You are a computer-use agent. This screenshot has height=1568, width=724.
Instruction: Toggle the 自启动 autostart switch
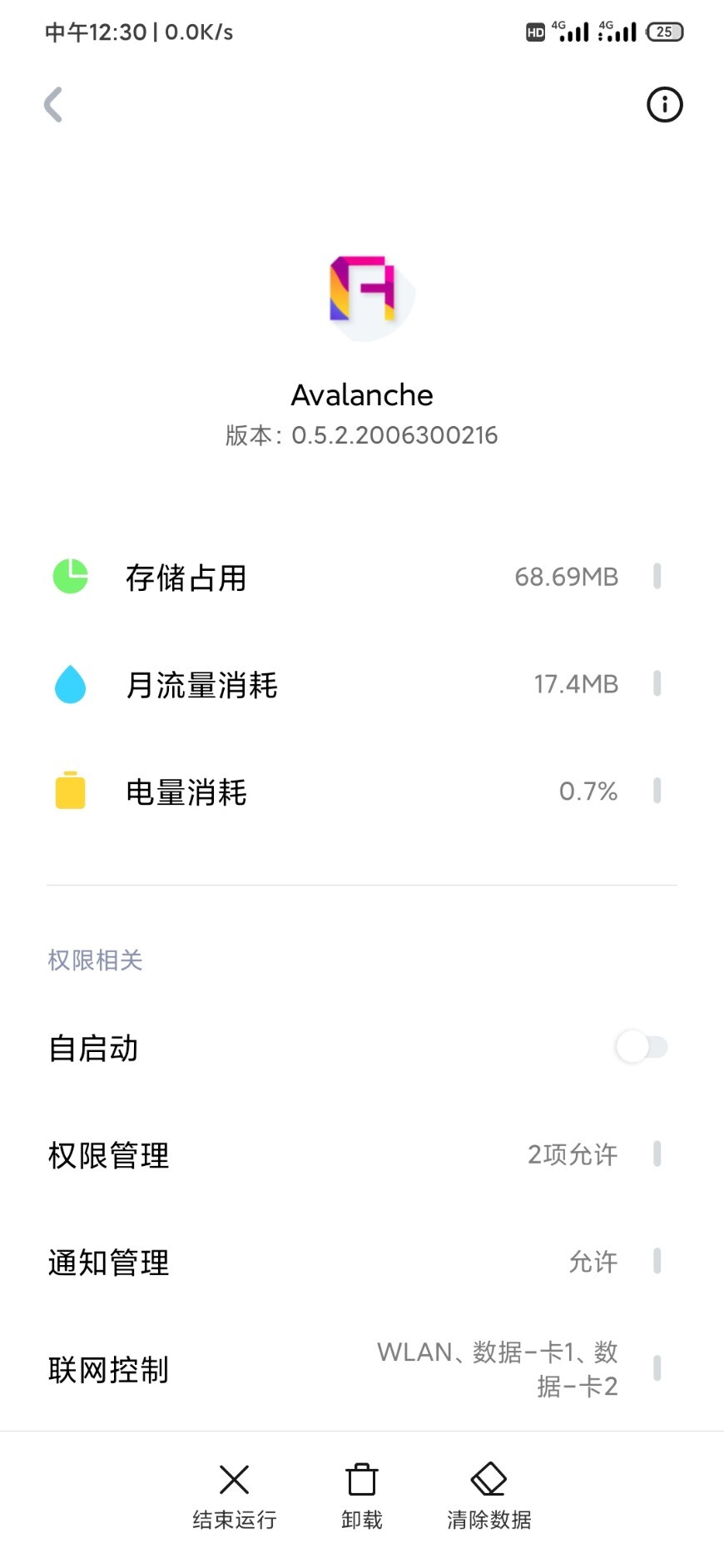point(642,1047)
